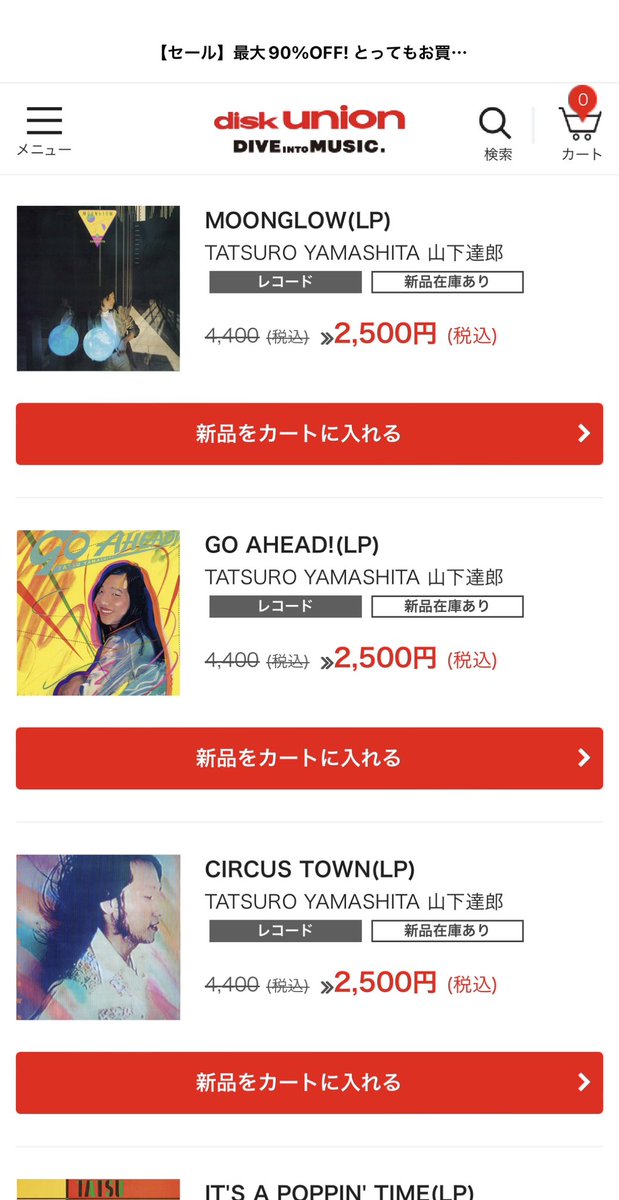Tap the disk union logo to go home
619x1200 pixels.
pyautogui.click(x=309, y=130)
